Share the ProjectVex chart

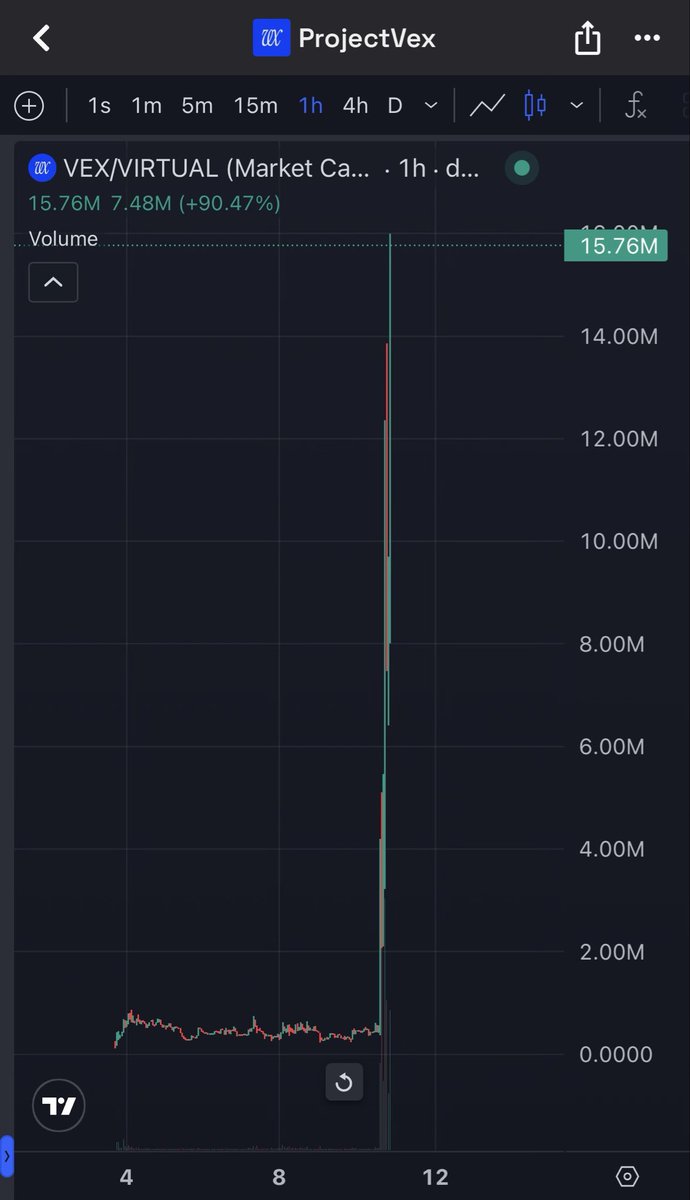pos(587,39)
